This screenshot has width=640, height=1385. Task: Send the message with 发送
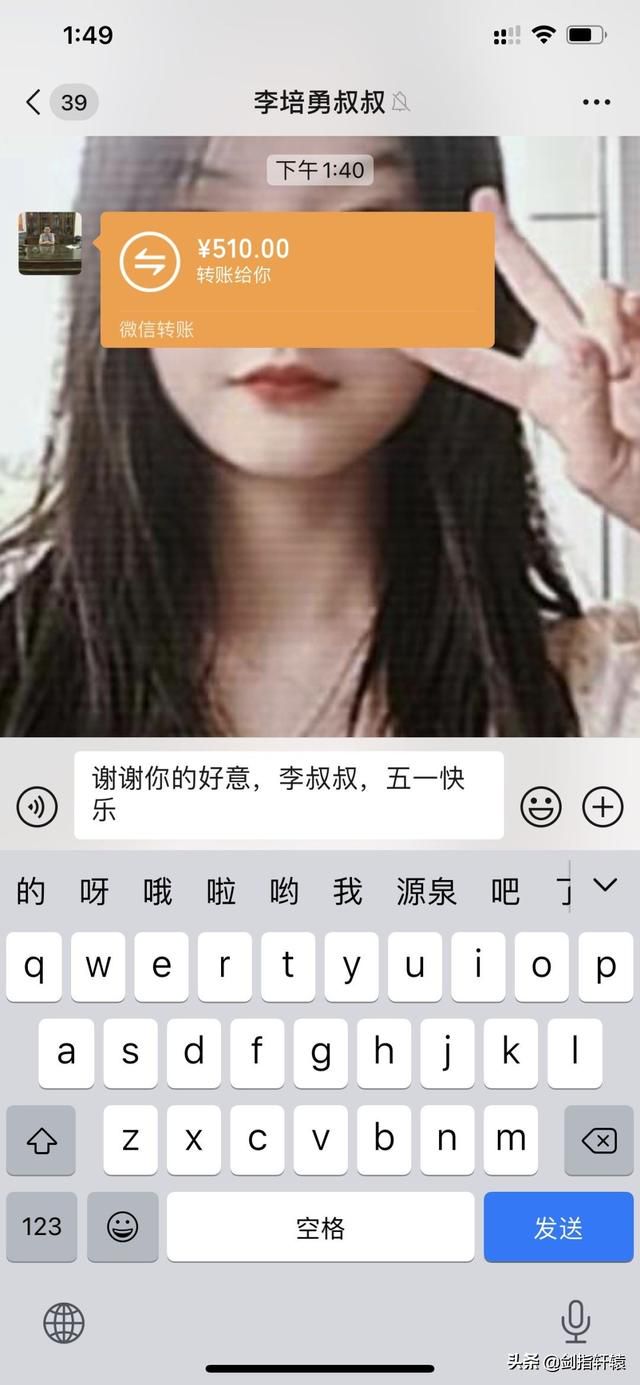coord(558,1227)
